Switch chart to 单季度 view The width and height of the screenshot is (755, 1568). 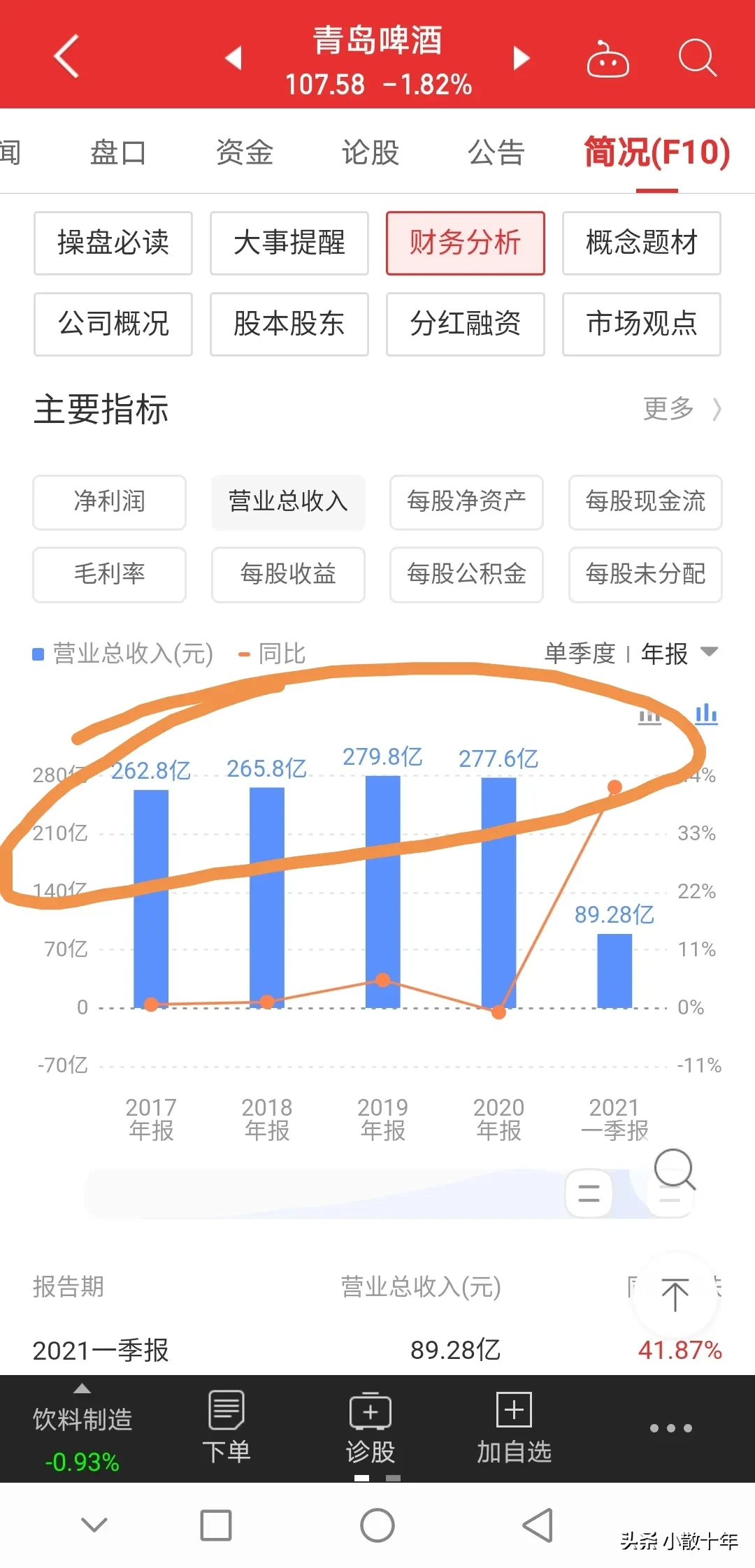coord(580,654)
